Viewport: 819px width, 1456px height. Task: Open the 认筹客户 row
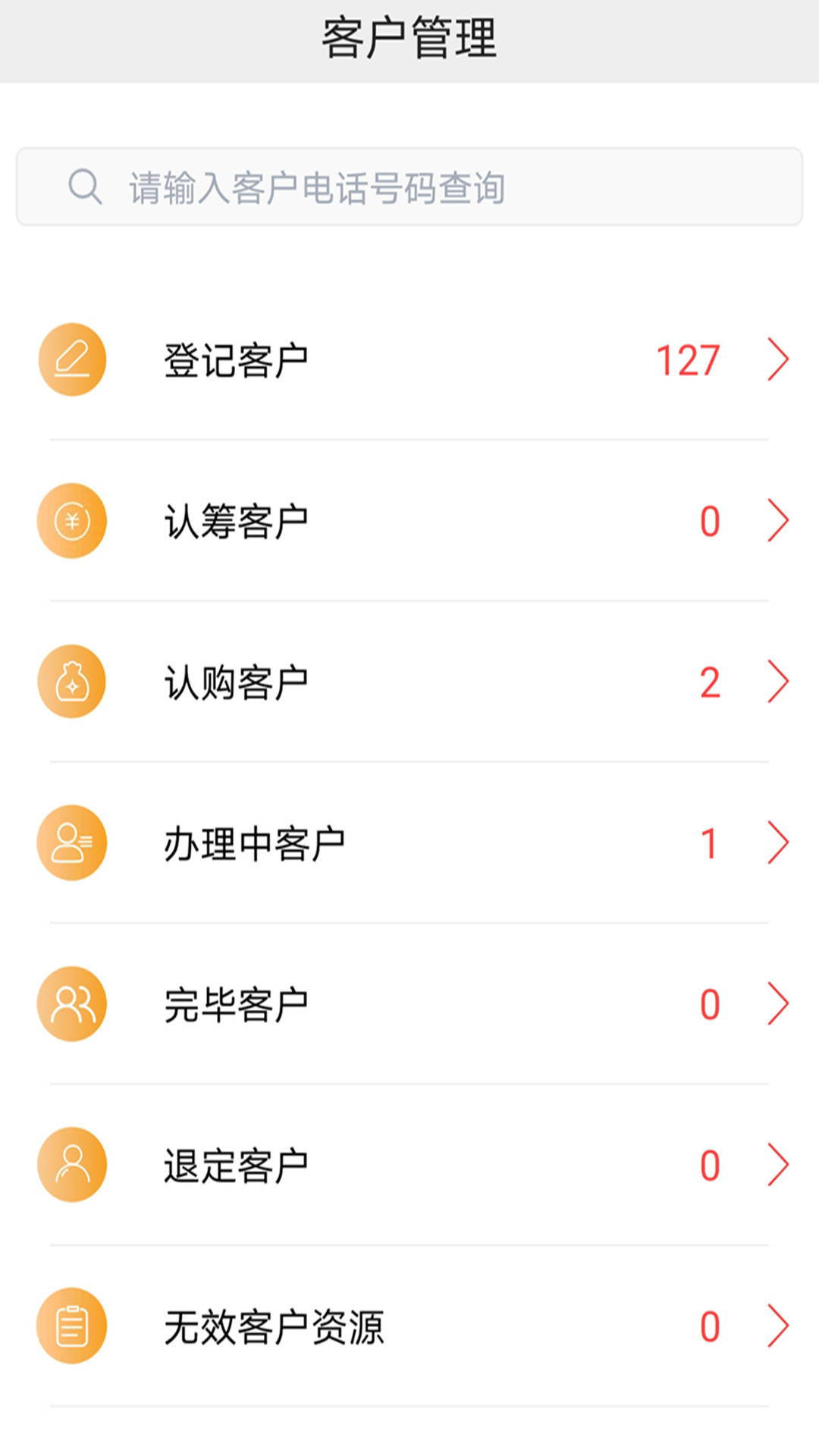point(409,521)
